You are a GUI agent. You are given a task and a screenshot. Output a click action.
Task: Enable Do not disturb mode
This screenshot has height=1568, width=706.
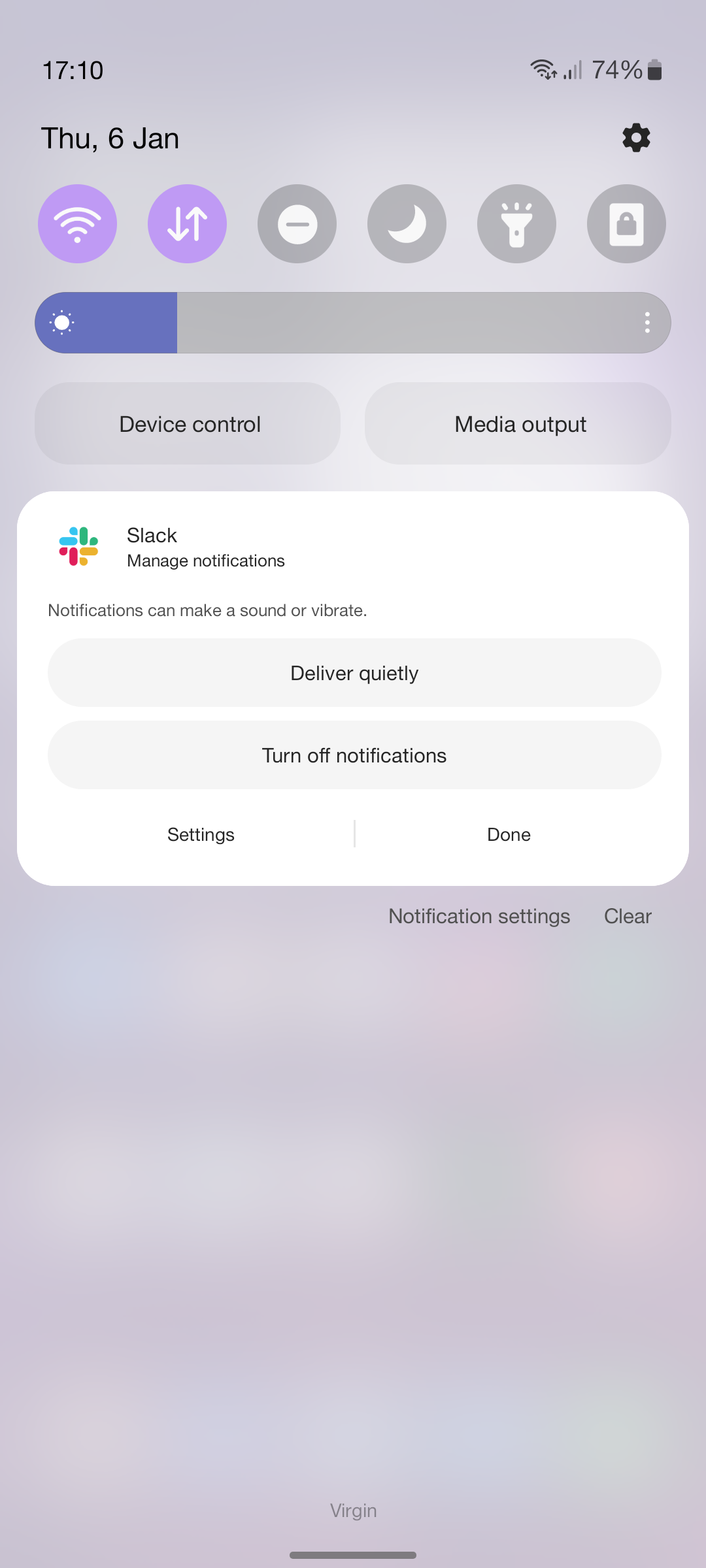pyautogui.click(x=297, y=223)
